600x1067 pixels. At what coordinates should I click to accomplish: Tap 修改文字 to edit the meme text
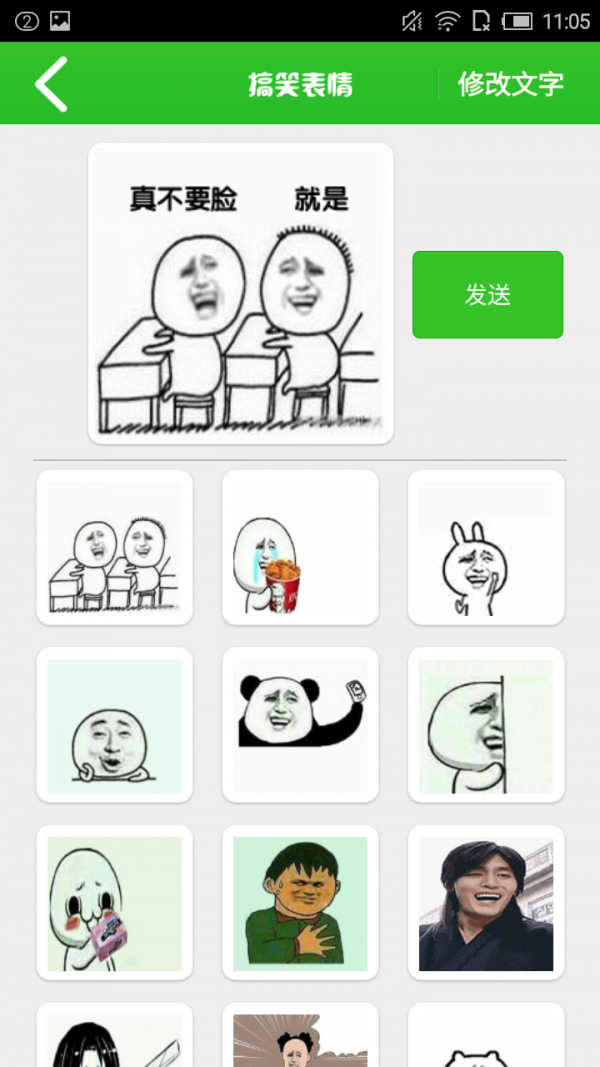510,84
